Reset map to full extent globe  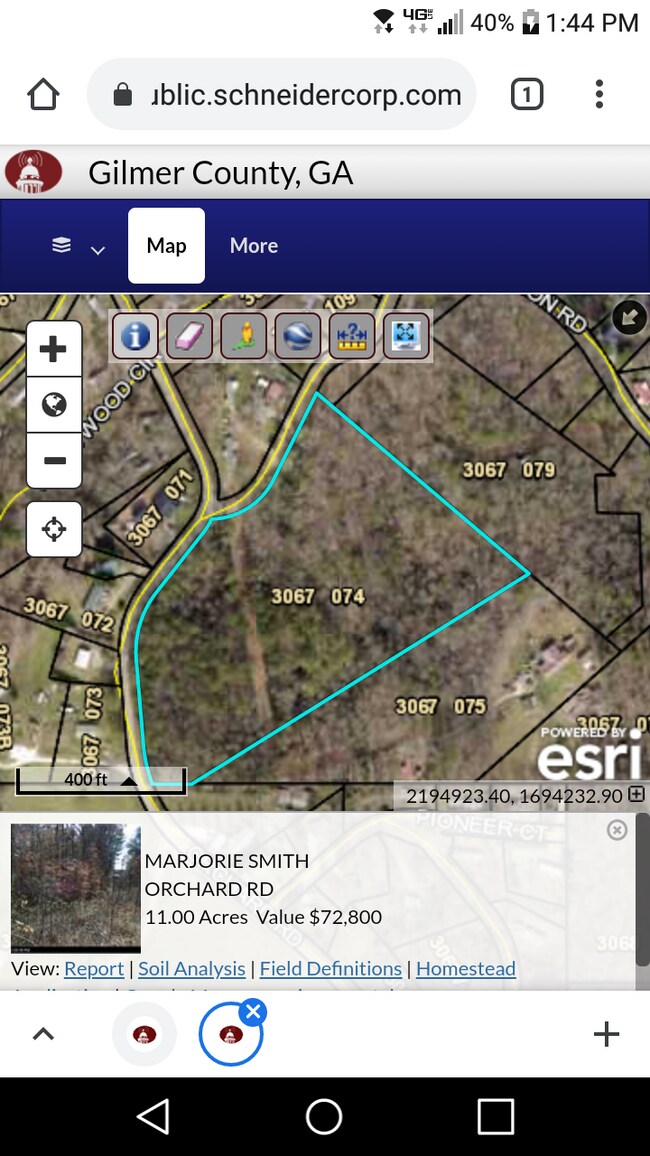point(53,405)
